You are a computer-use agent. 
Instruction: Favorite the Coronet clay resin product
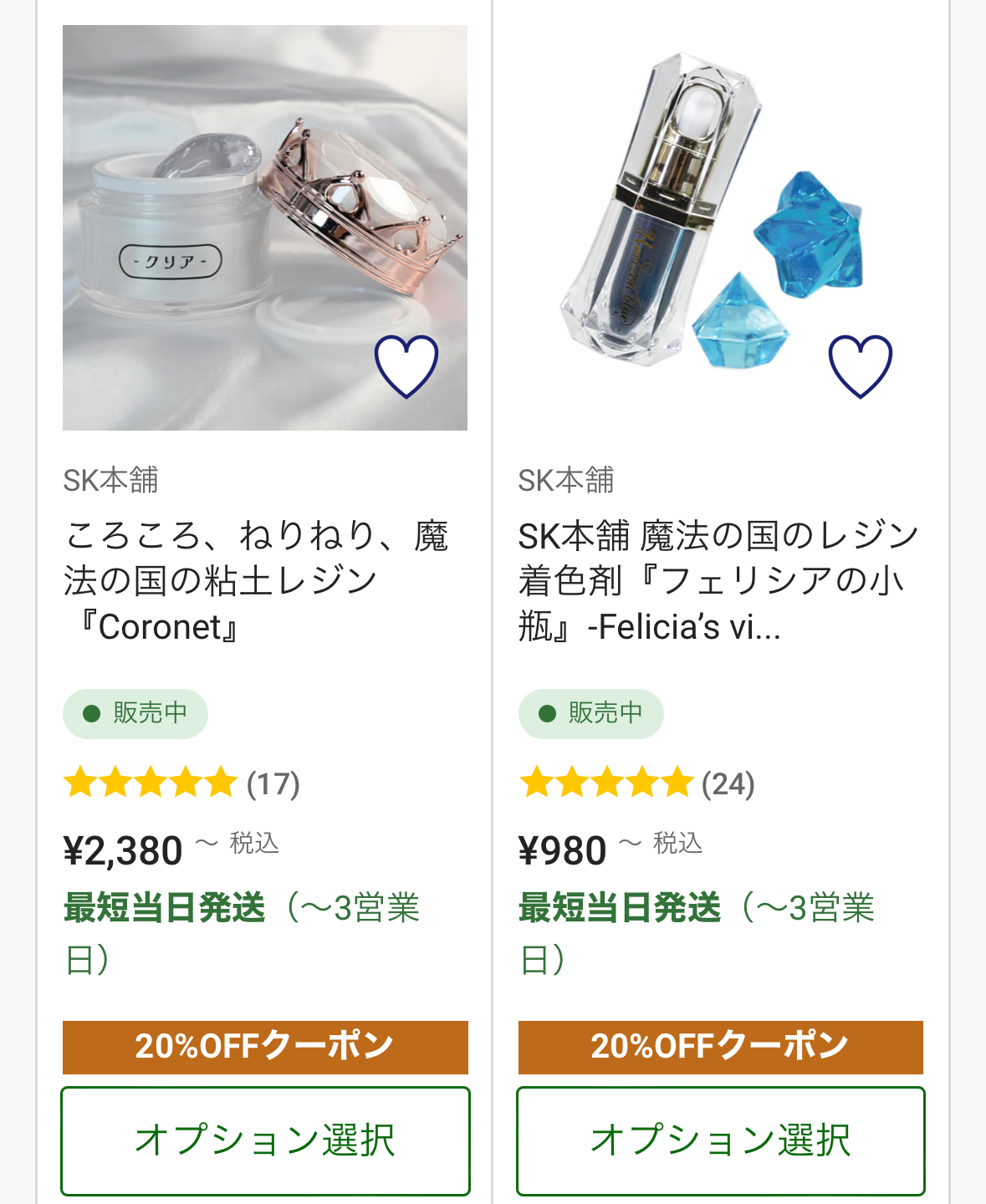click(x=406, y=366)
